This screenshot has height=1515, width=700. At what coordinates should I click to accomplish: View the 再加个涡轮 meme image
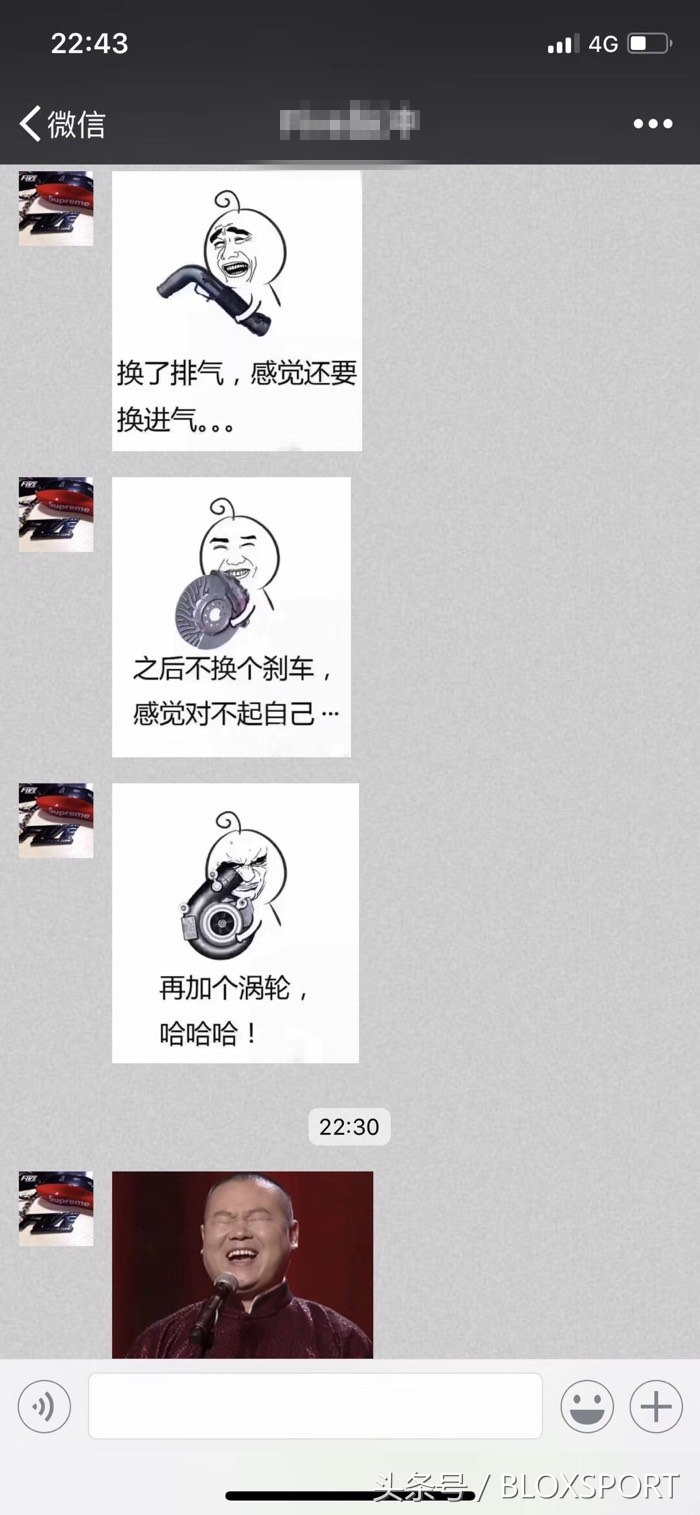point(235,923)
